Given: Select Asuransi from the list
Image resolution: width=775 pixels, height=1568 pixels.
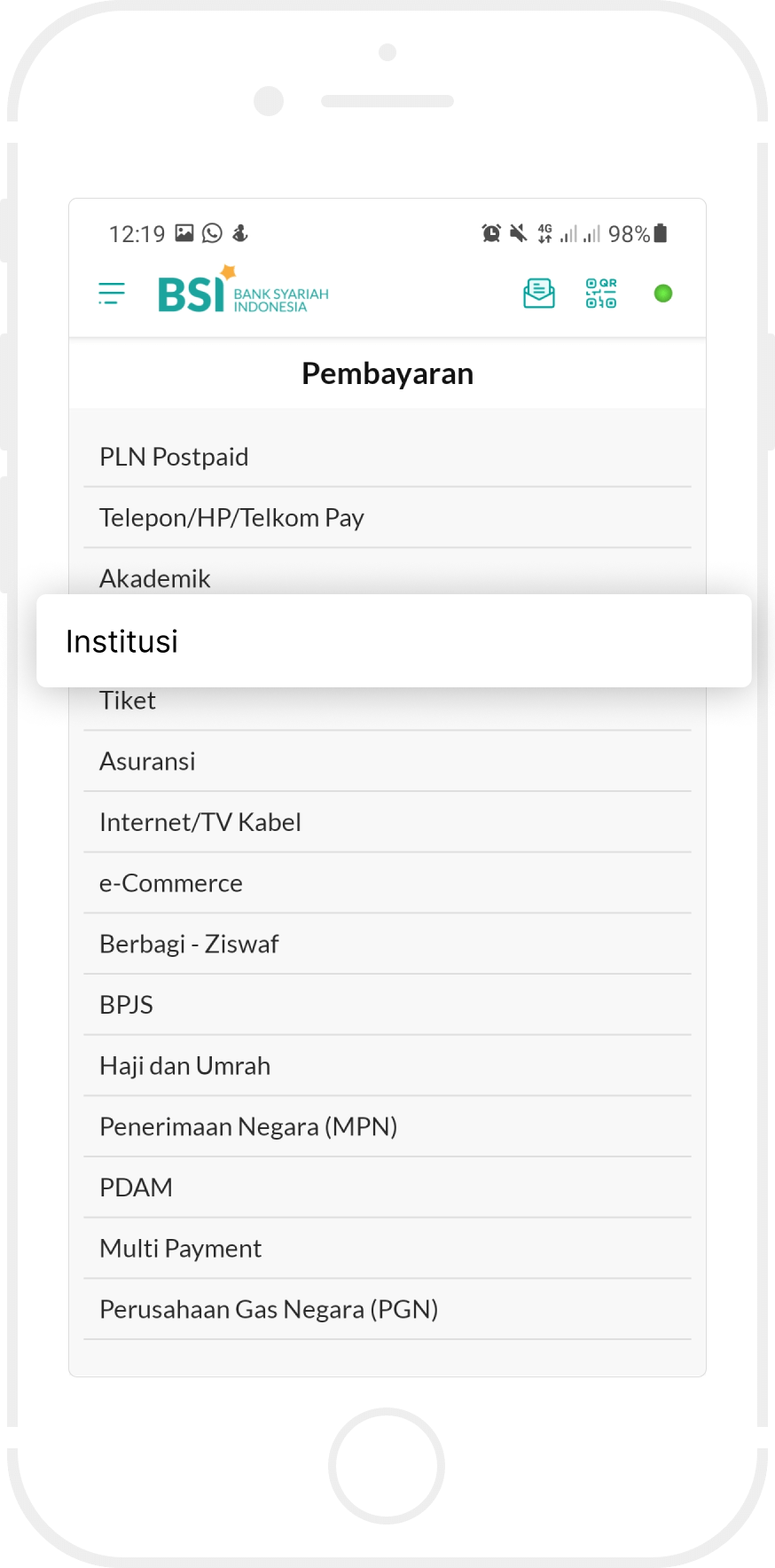Looking at the screenshot, I should [x=387, y=762].
